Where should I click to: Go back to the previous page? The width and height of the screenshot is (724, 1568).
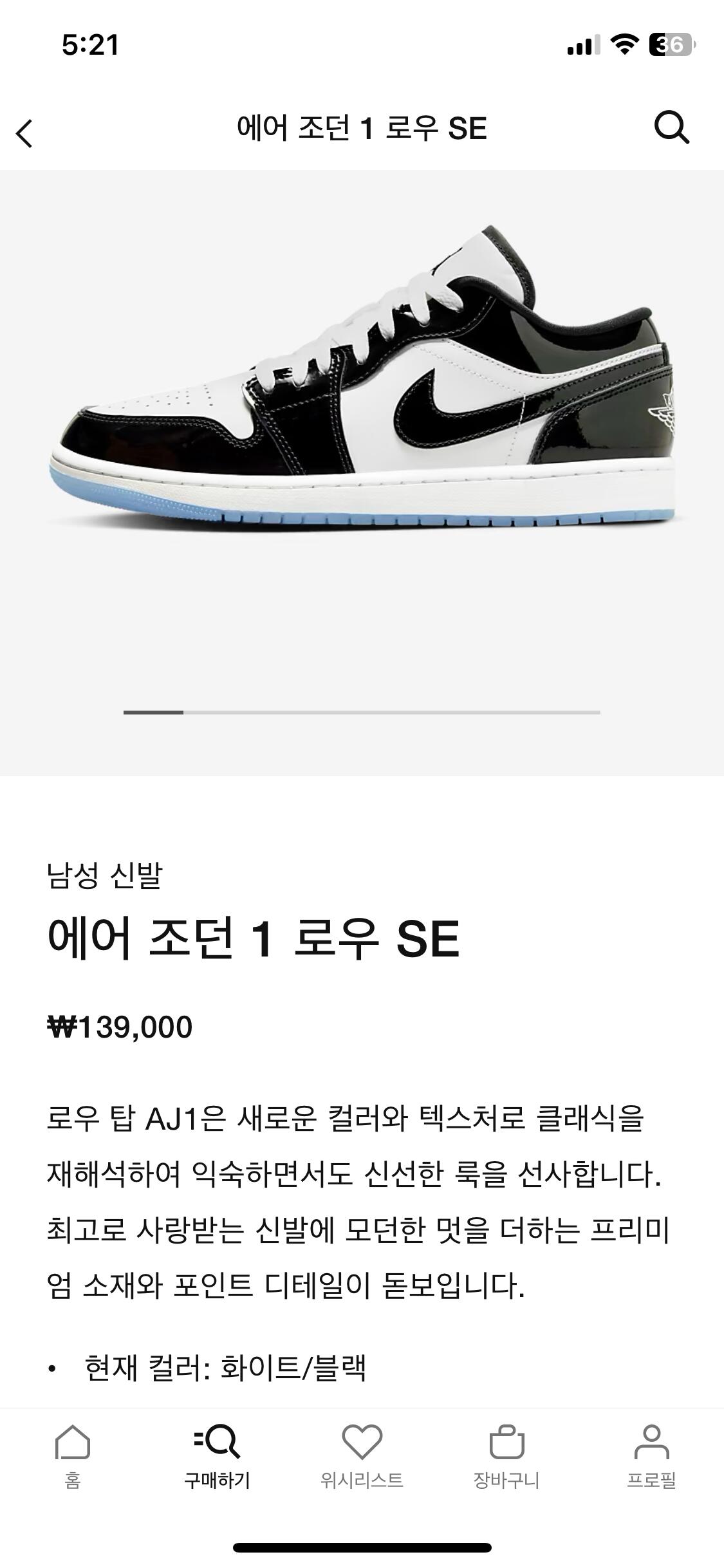point(24,133)
